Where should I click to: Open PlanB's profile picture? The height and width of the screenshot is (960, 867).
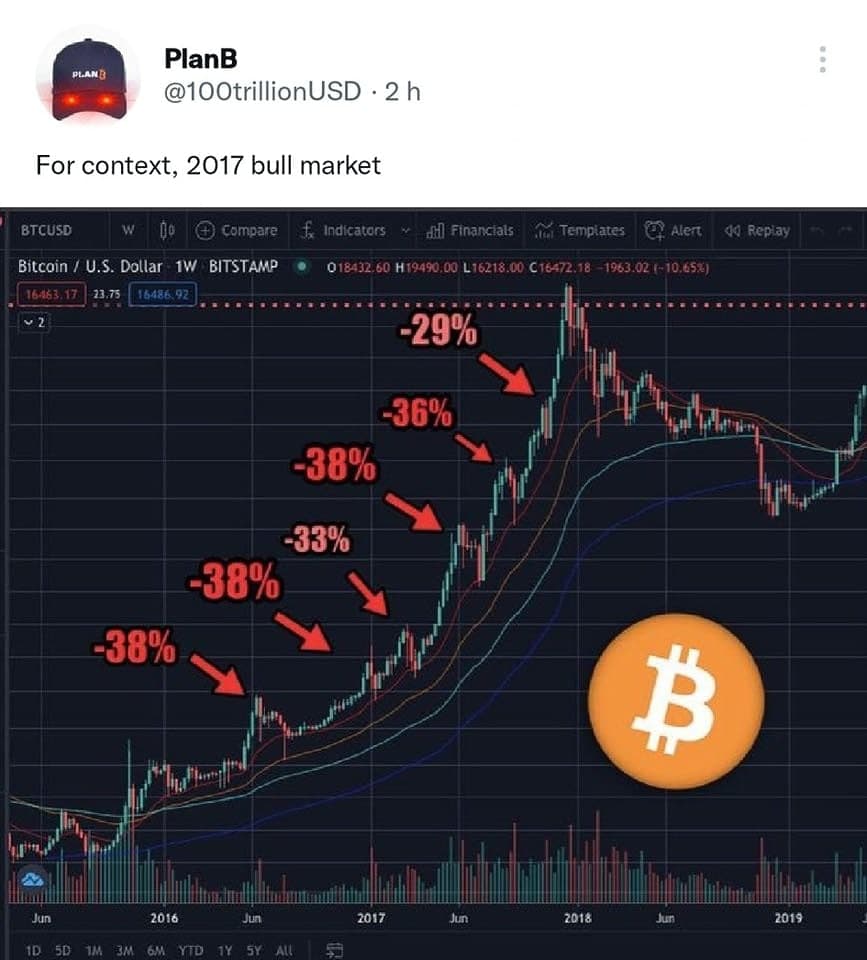click(x=88, y=78)
